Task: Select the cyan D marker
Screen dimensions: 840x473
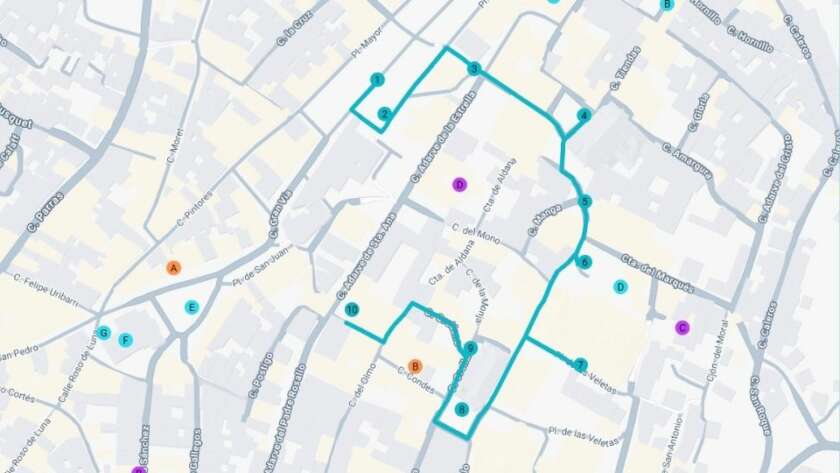Action: [620, 287]
